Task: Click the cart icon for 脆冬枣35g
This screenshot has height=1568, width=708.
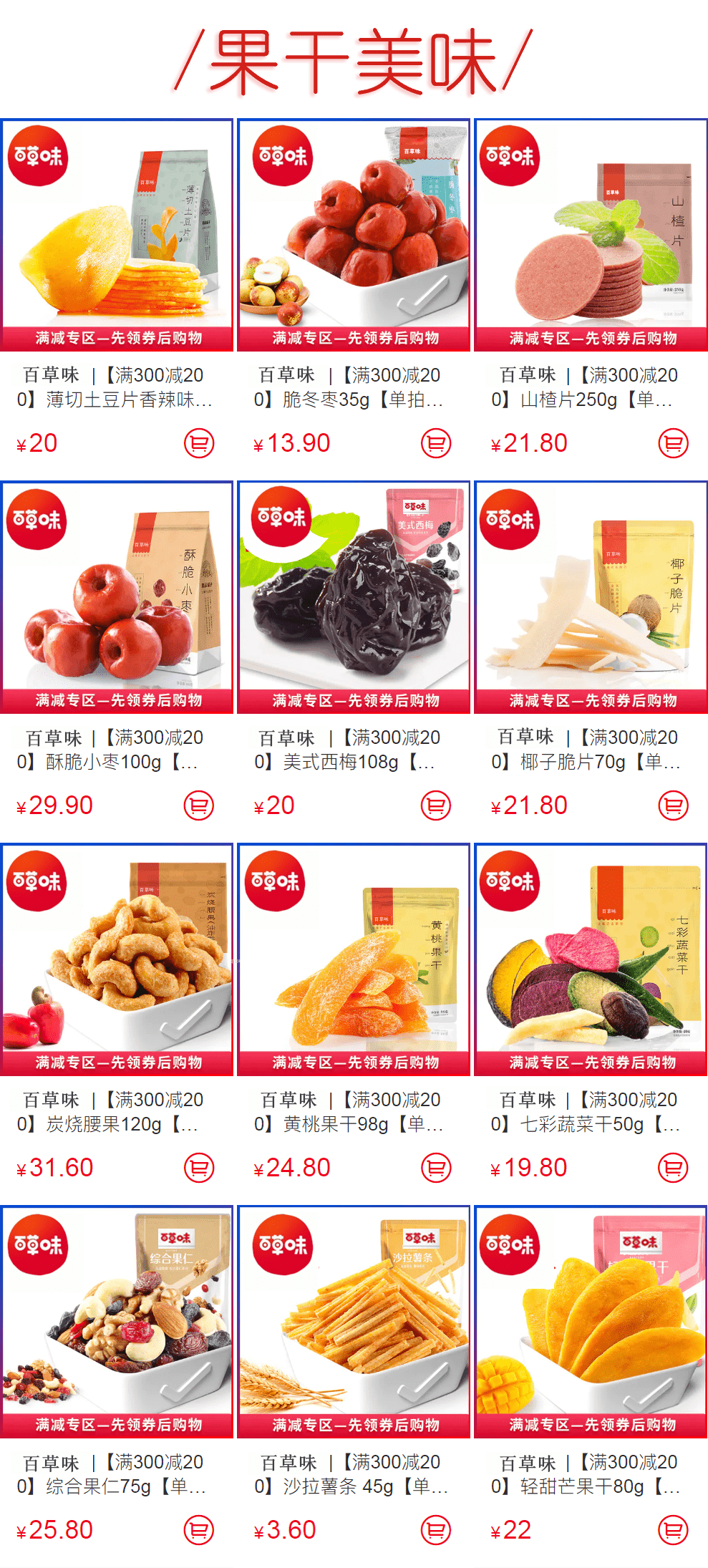Action: 437,444
